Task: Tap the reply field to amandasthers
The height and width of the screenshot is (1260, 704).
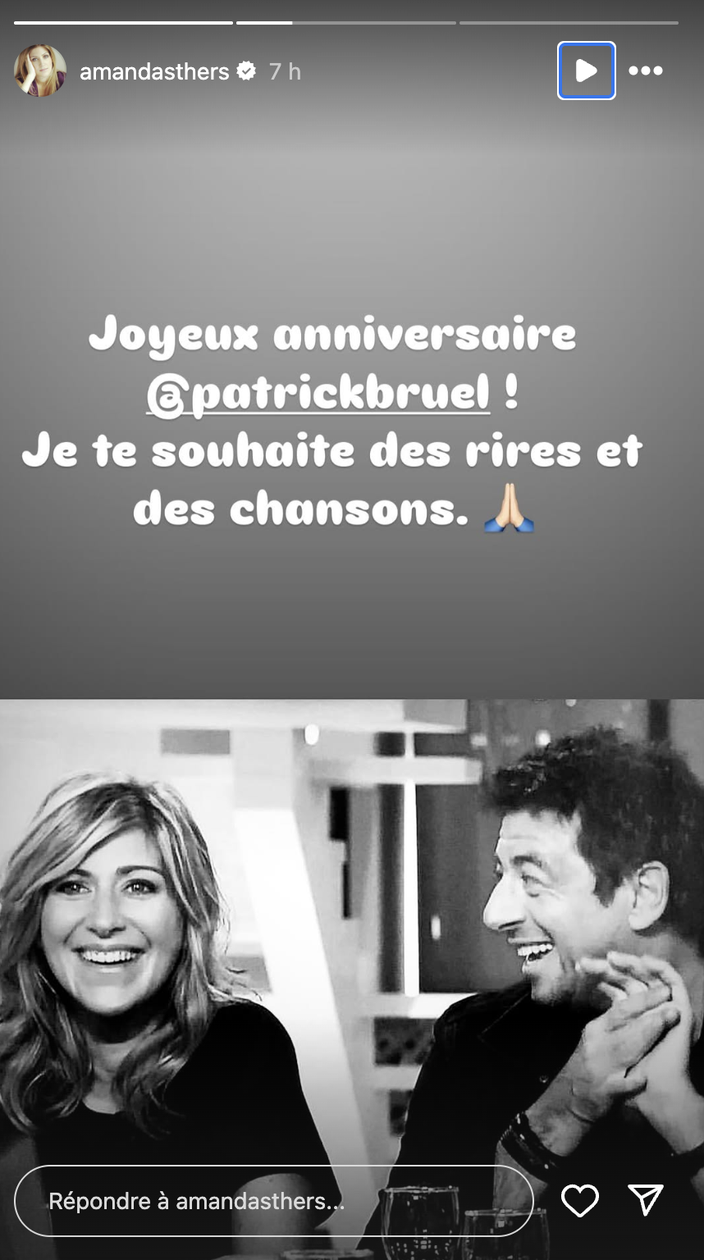Action: pos(275,1201)
